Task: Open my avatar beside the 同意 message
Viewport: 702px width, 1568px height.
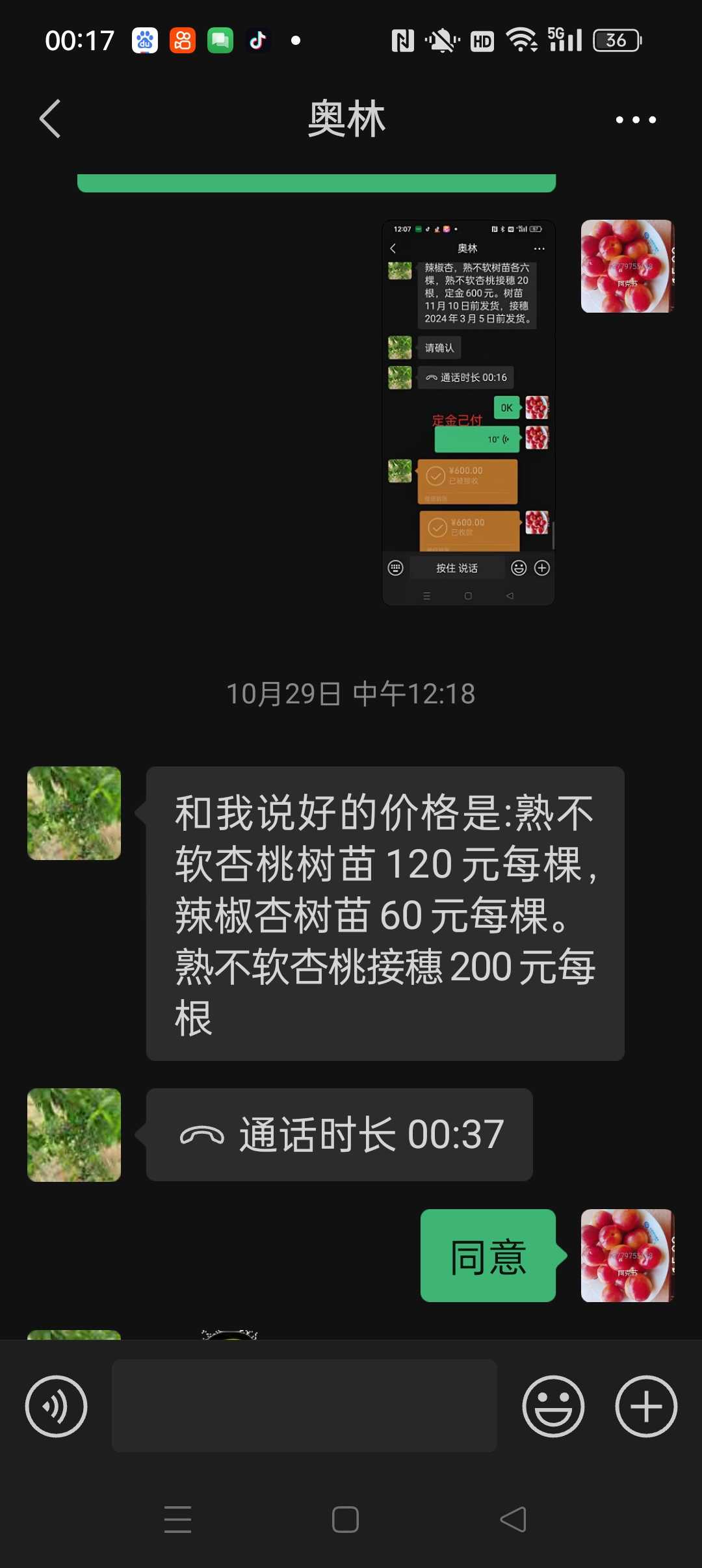Action: [x=627, y=1255]
